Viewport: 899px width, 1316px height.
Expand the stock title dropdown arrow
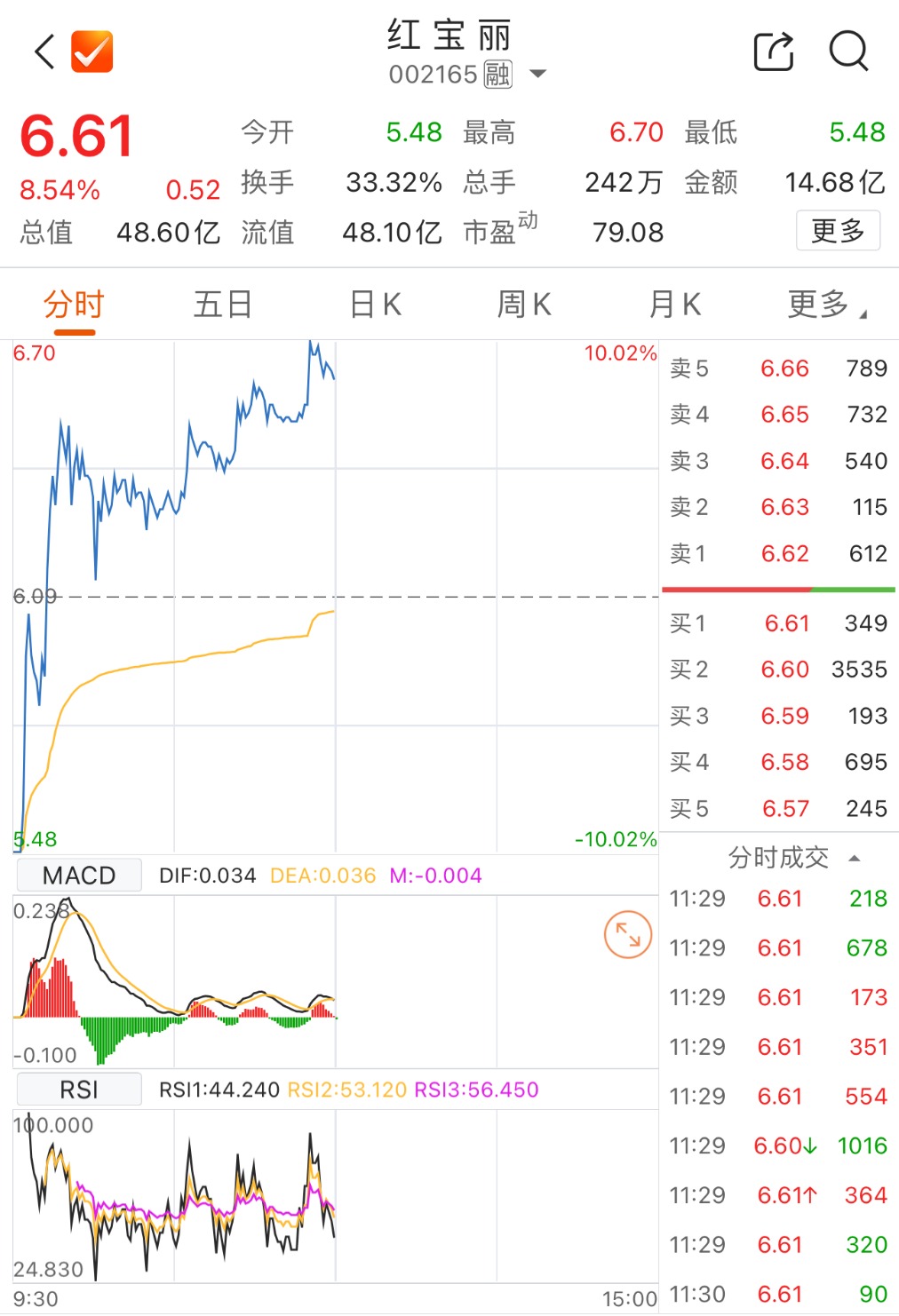pos(537,74)
